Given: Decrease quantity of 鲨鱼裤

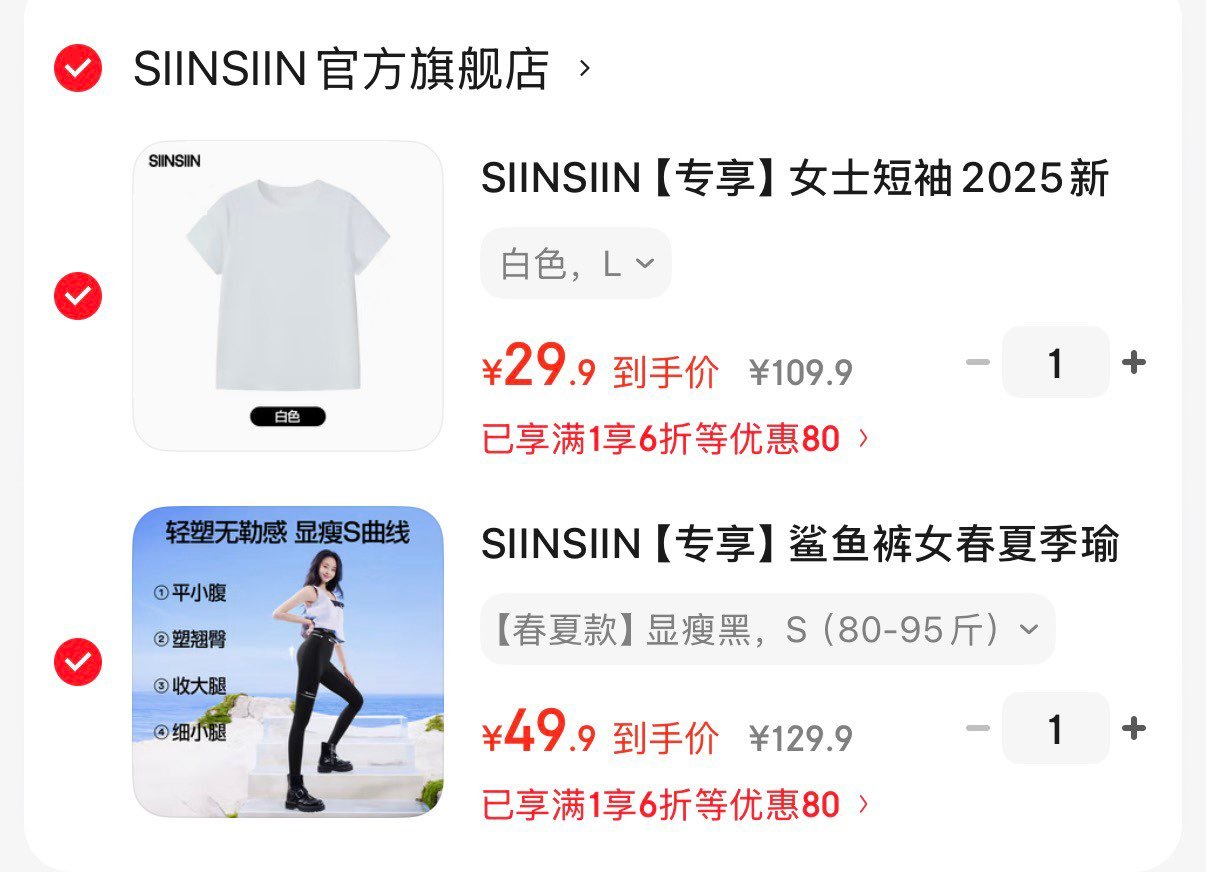Looking at the screenshot, I should [977, 728].
